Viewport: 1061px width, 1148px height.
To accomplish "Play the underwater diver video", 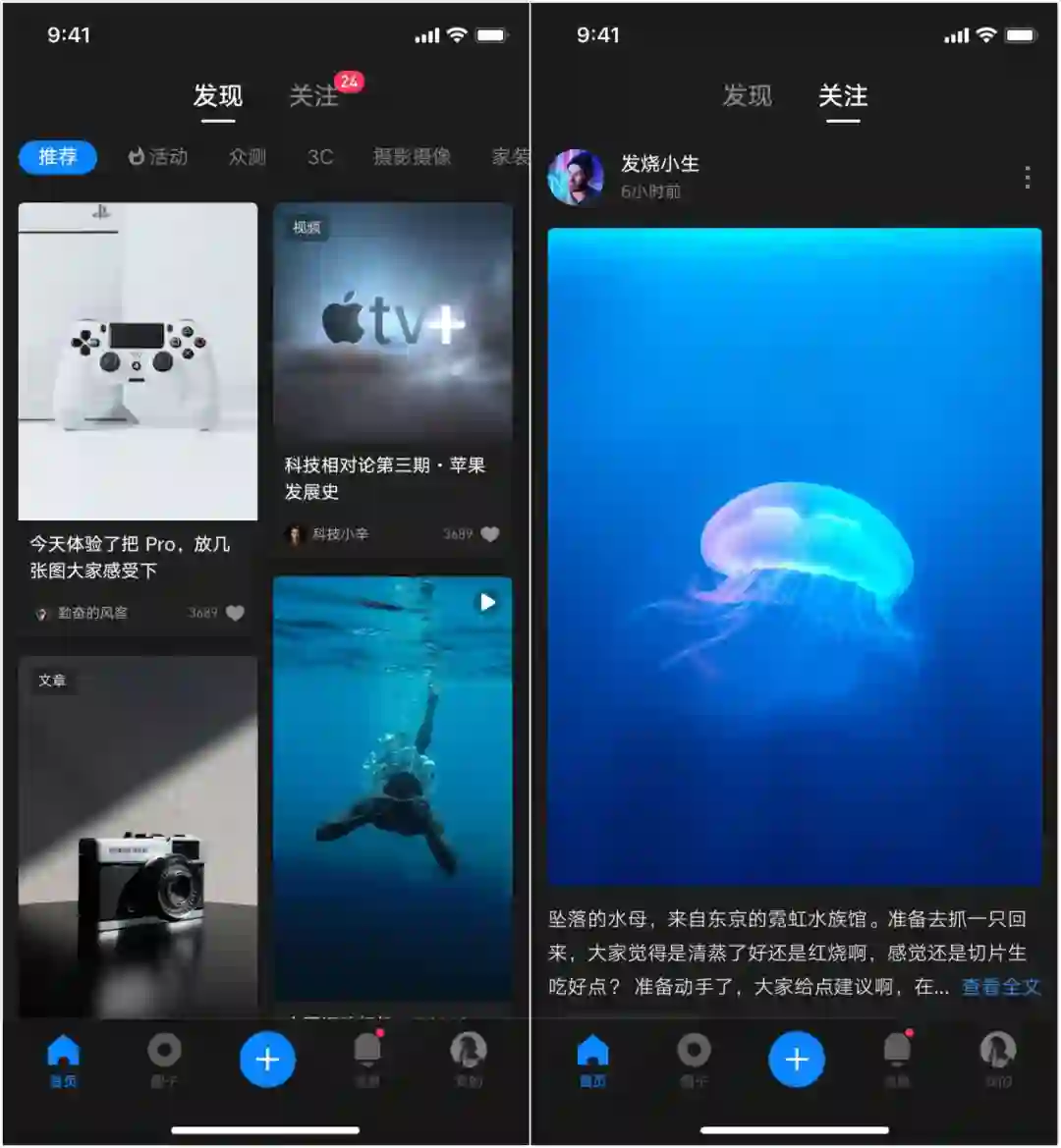I will (x=487, y=602).
